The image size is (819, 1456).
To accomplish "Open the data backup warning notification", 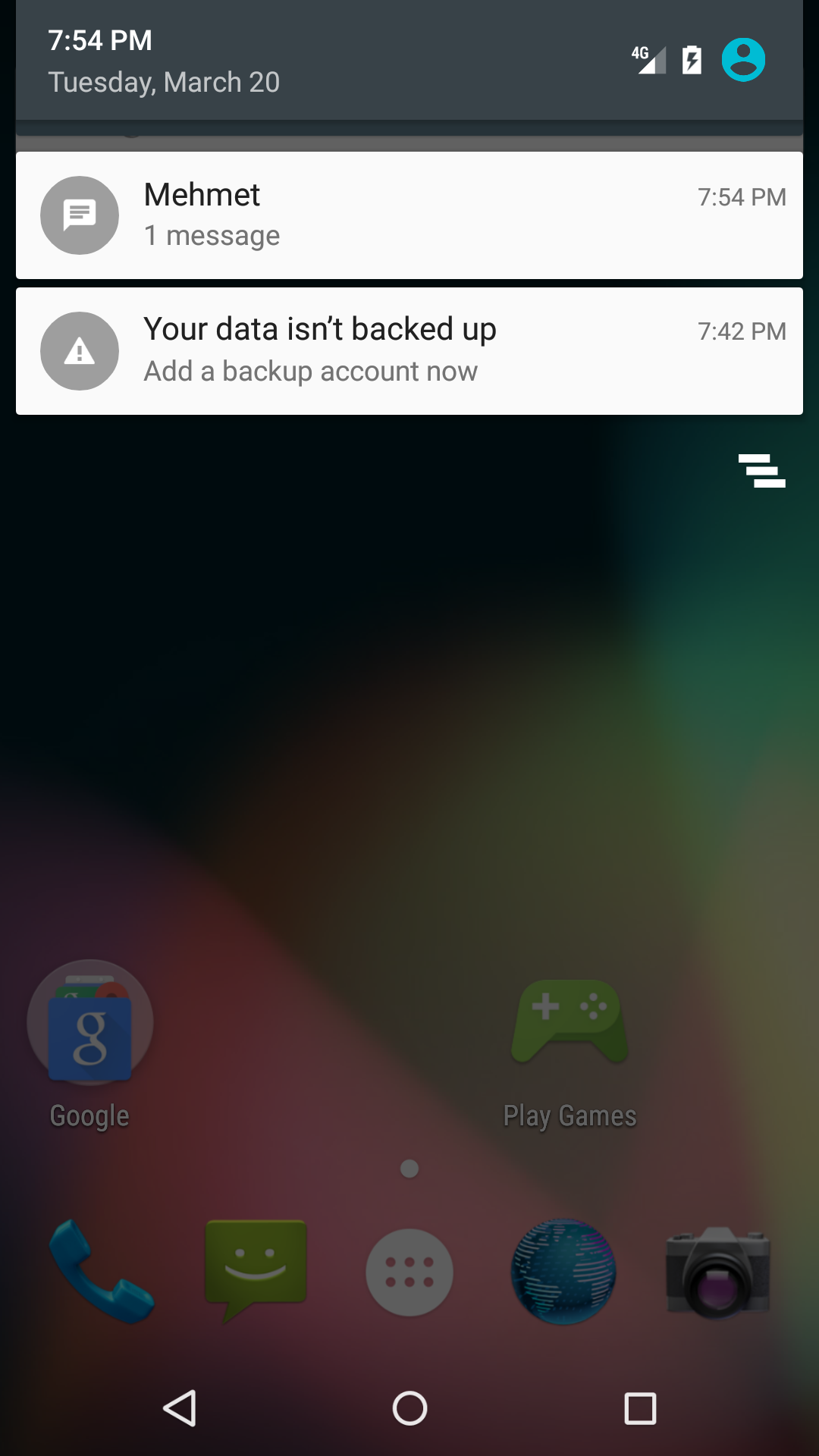I will [409, 351].
